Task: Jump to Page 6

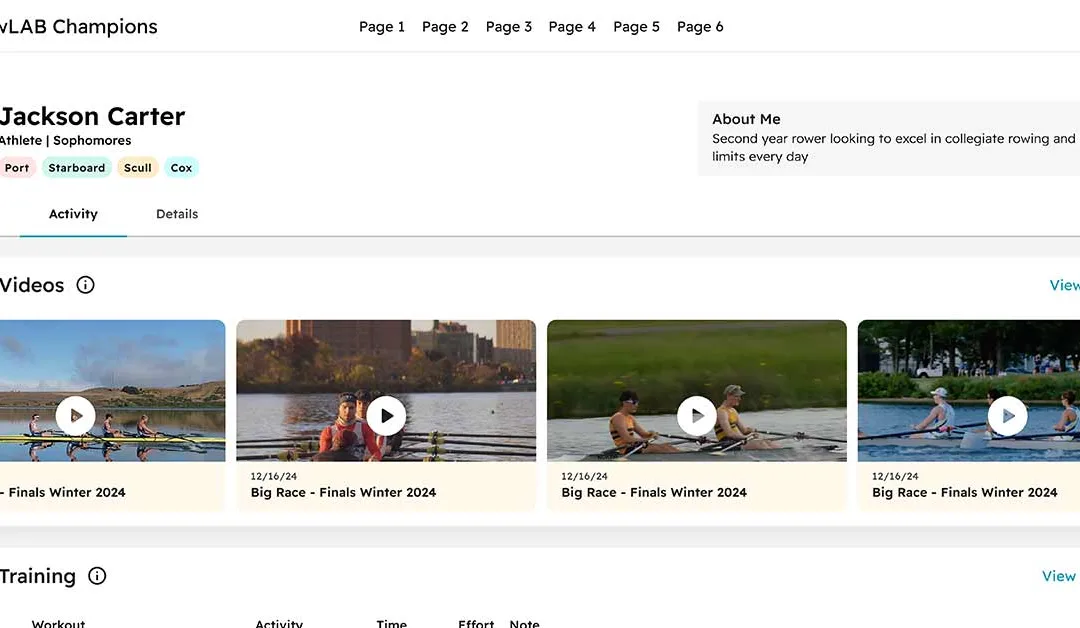Action: click(700, 27)
